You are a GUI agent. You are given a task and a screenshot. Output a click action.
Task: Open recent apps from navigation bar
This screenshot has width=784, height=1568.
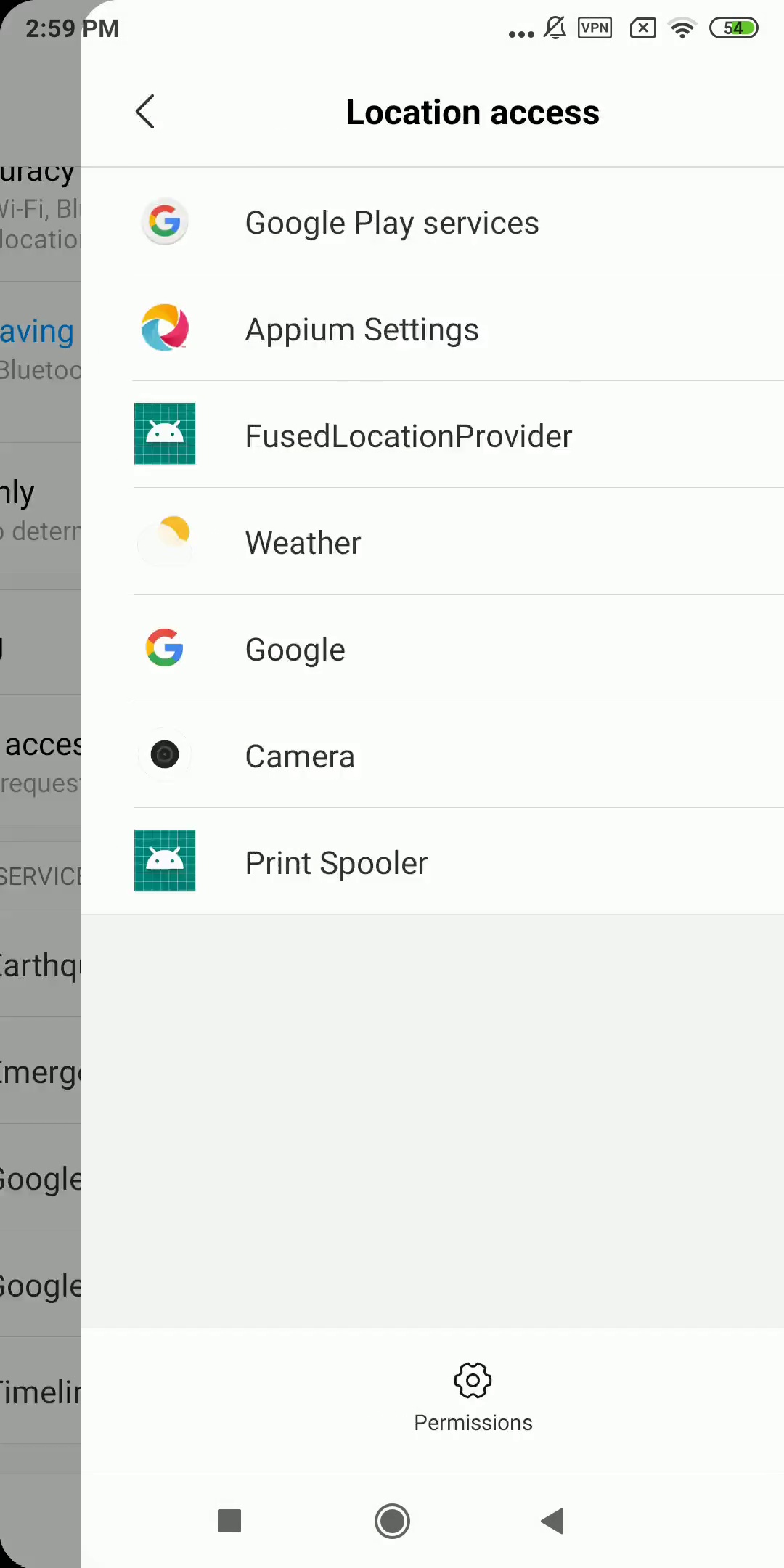click(229, 1521)
